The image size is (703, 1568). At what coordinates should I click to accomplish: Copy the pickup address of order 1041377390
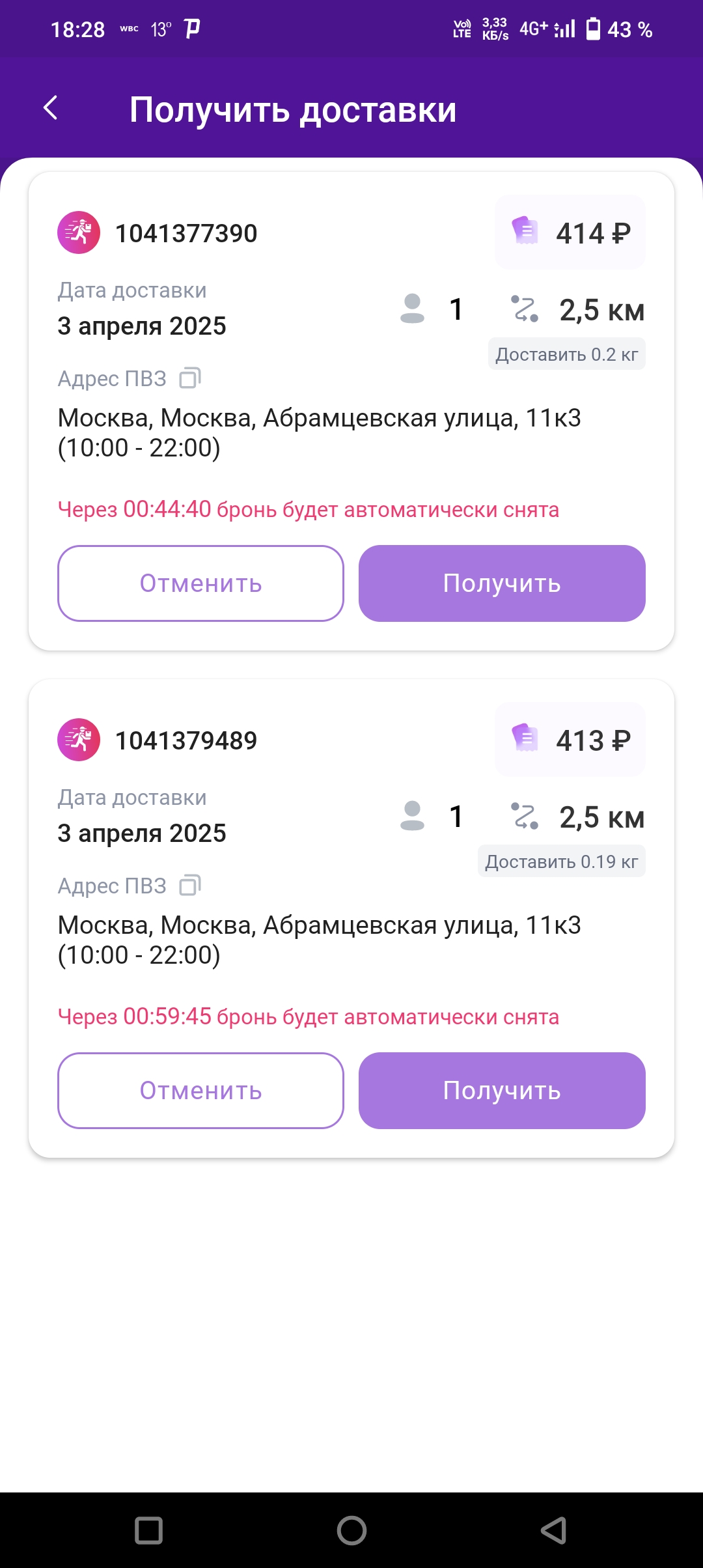click(190, 378)
